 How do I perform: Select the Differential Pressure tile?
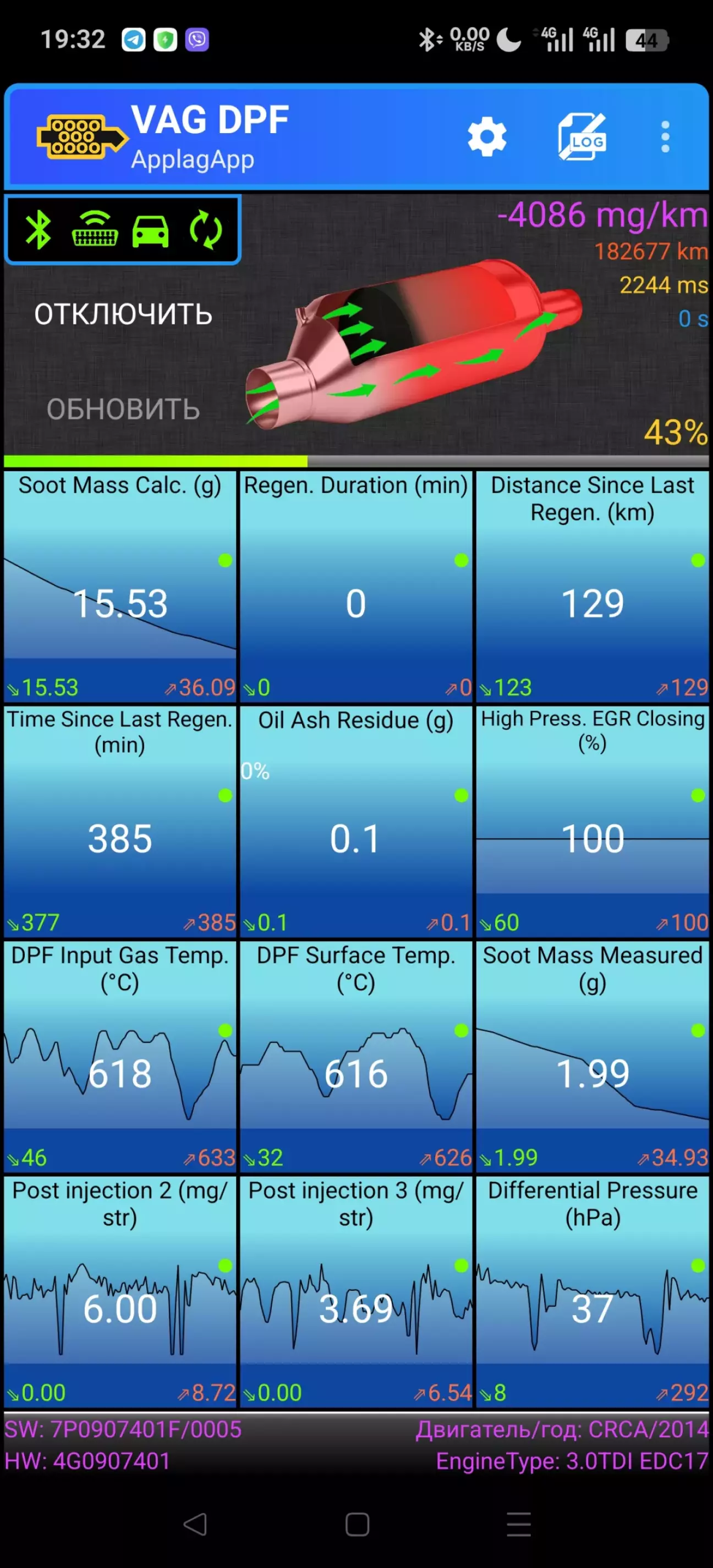tap(593, 1292)
